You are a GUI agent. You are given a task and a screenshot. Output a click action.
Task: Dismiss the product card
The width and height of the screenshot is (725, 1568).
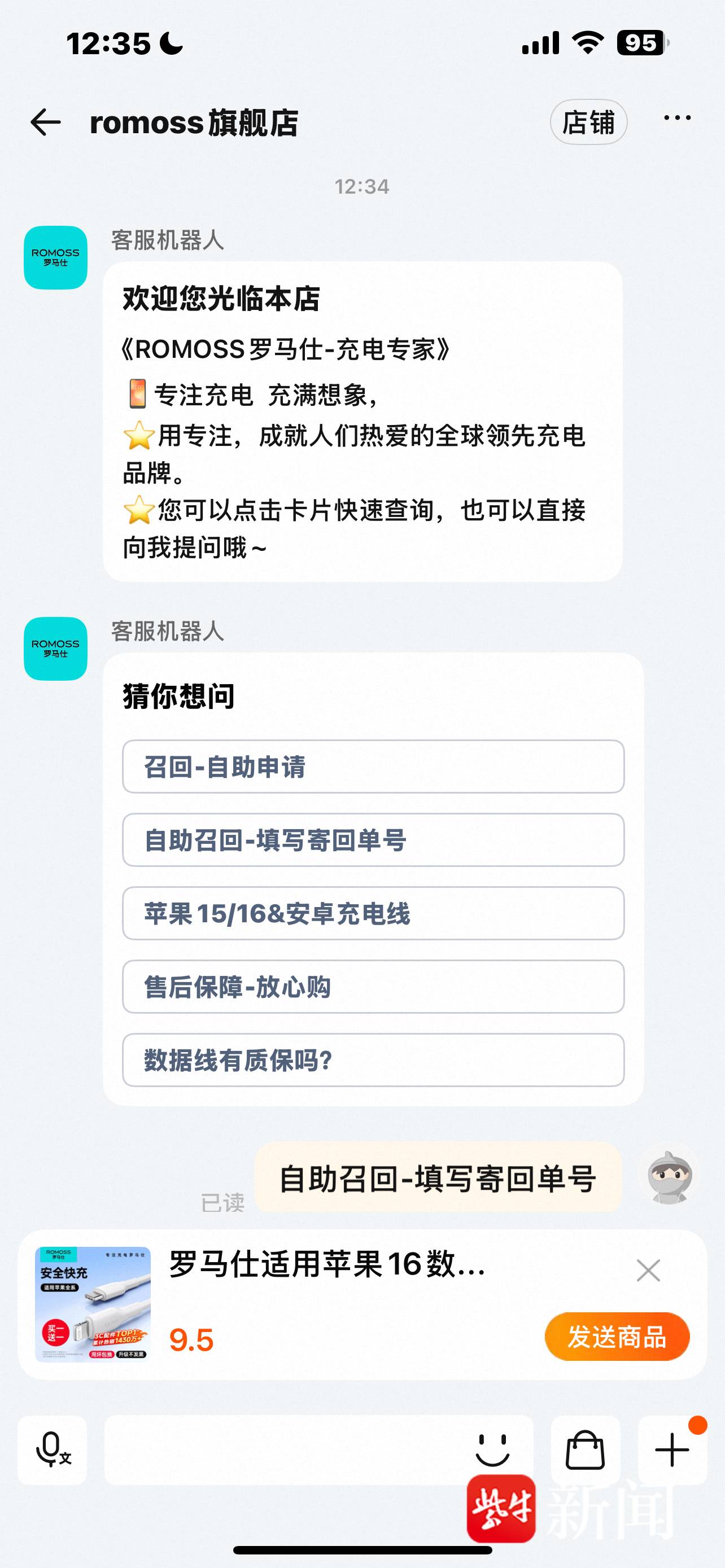648,1271
